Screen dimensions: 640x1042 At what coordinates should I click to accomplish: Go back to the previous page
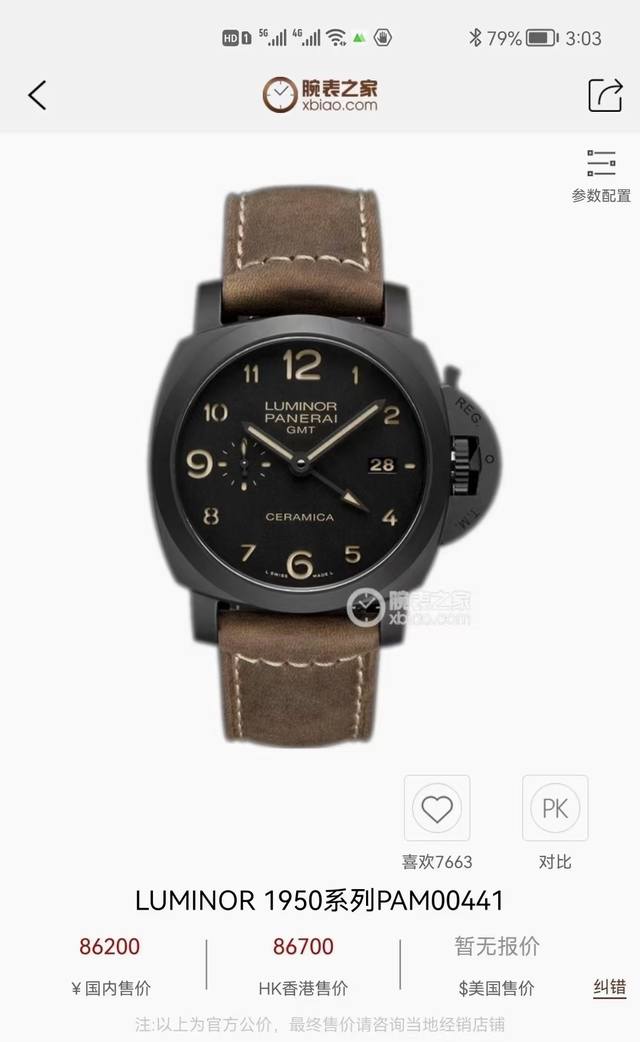(x=37, y=95)
